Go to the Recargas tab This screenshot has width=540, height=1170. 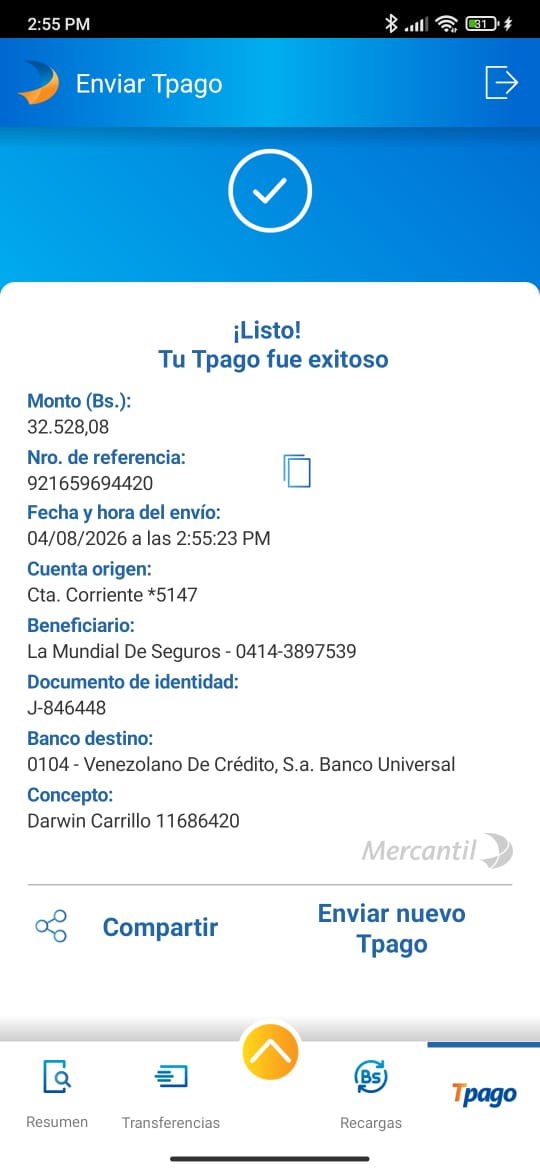pyautogui.click(x=371, y=1094)
